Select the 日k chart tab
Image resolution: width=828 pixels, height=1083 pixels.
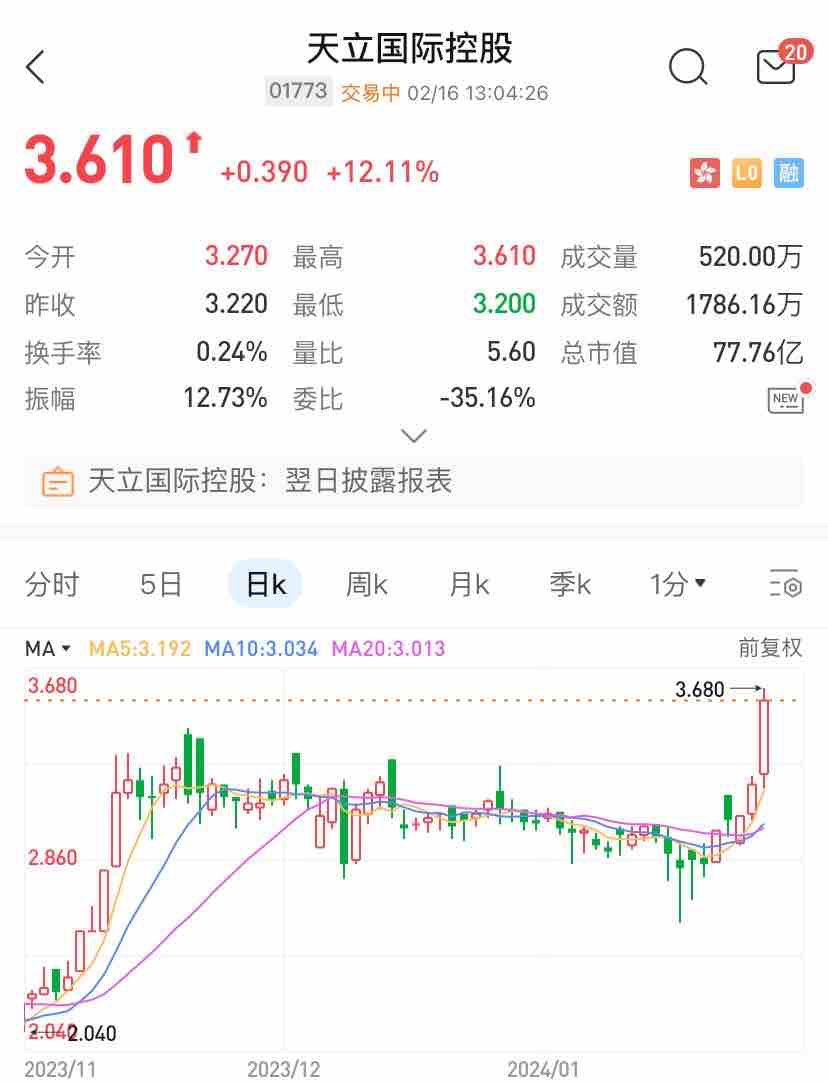(x=265, y=584)
